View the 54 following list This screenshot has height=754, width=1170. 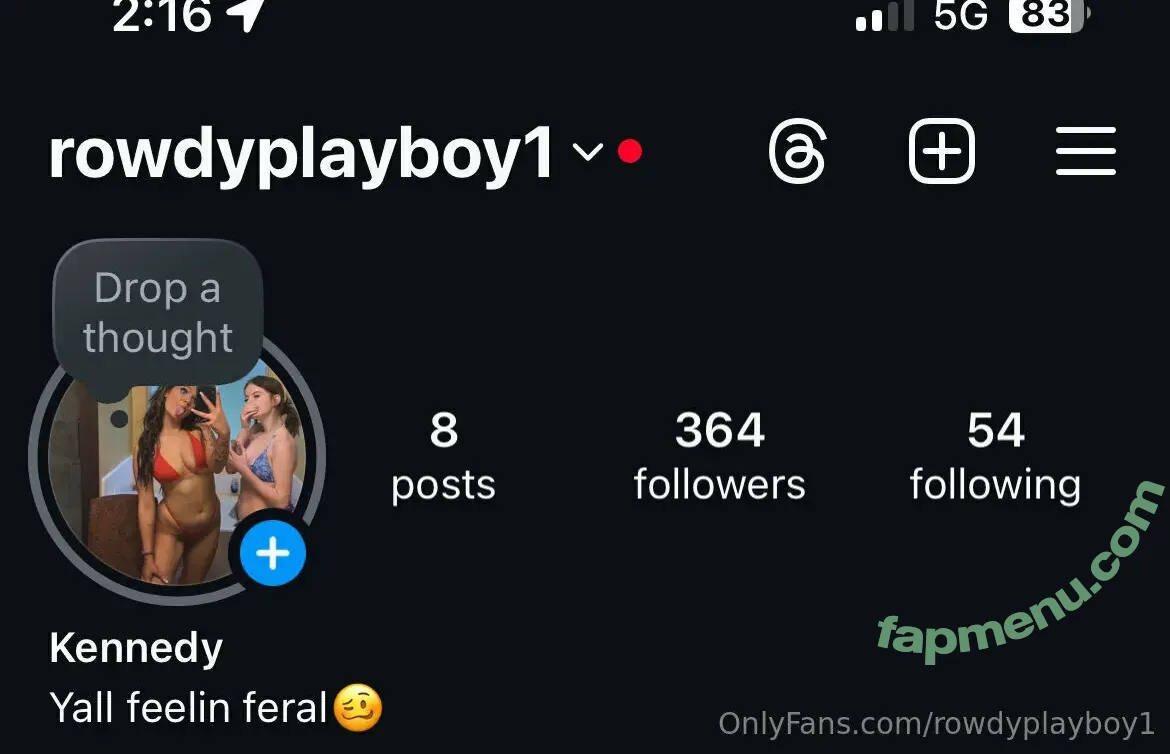pos(995,457)
